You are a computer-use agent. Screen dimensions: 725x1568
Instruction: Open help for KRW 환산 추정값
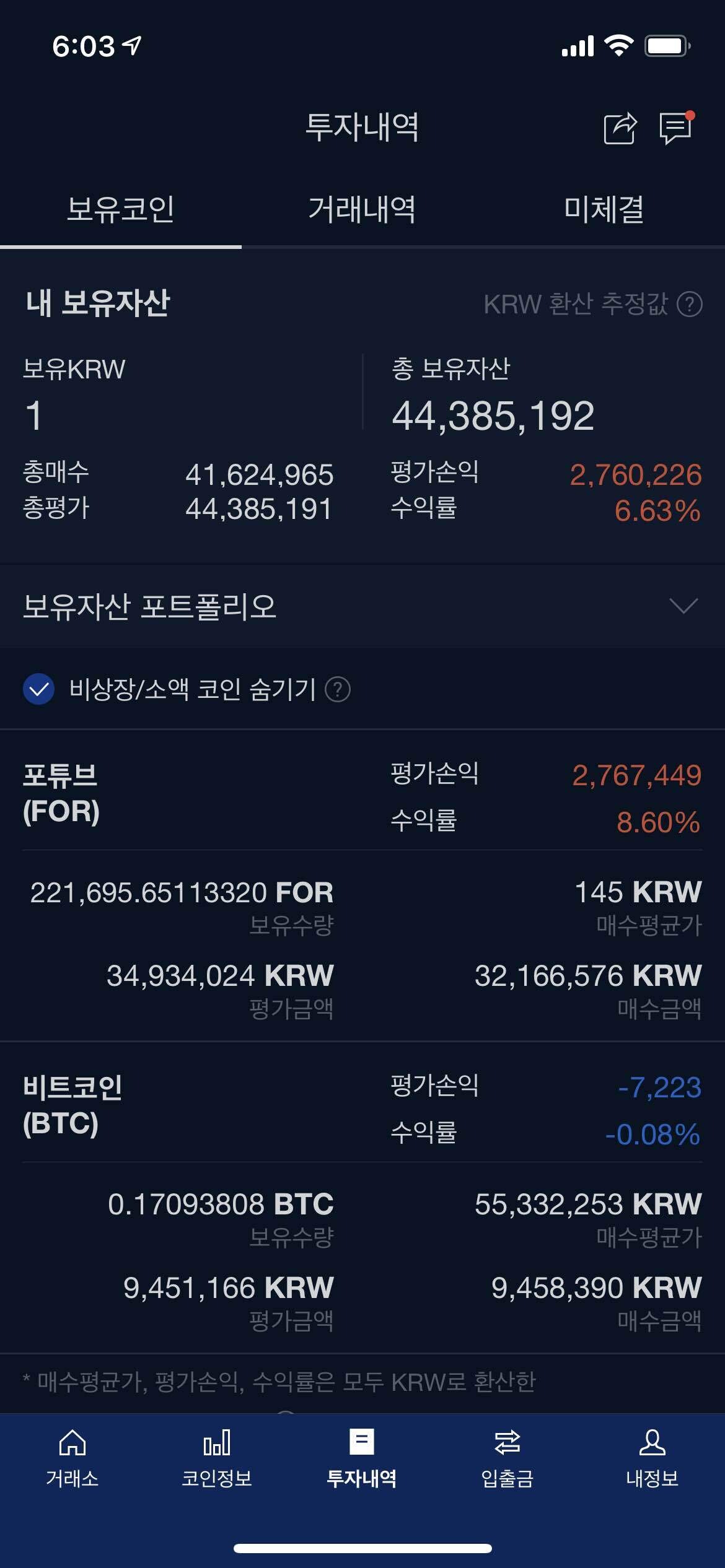click(x=689, y=304)
